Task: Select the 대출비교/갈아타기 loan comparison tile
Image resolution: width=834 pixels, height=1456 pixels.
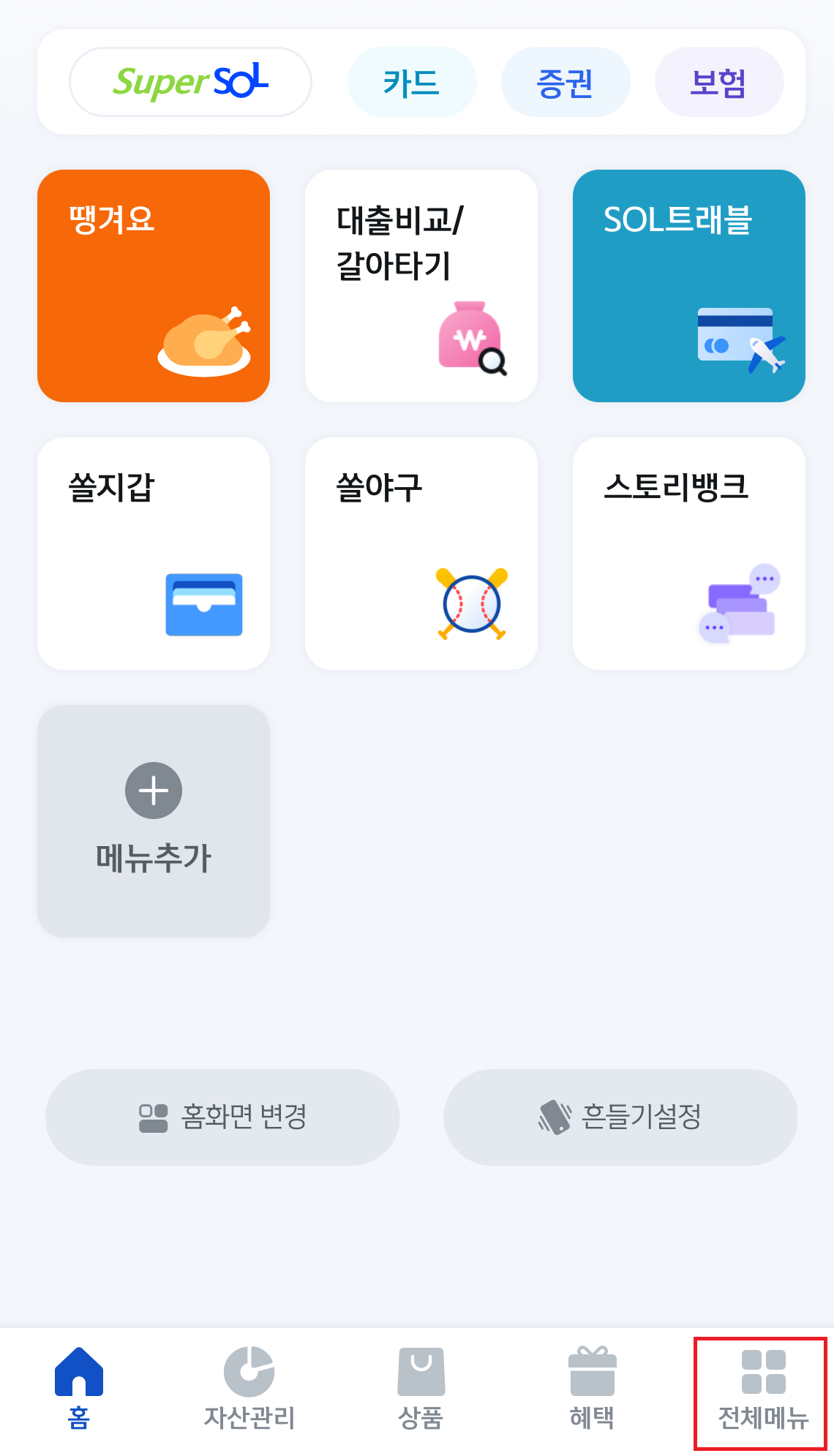Action: click(x=421, y=285)
